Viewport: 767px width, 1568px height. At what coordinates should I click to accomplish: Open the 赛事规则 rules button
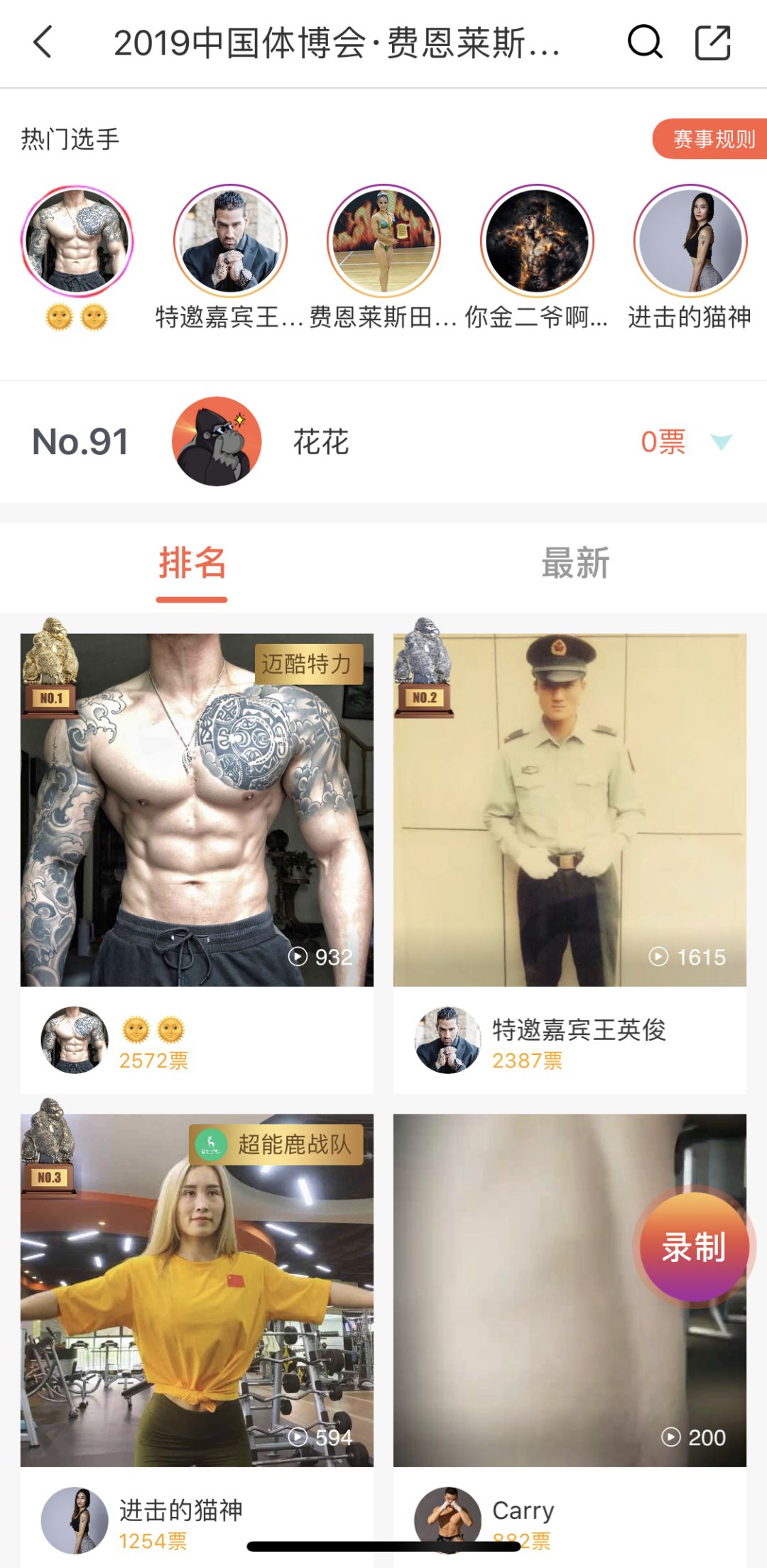point(712,139)
